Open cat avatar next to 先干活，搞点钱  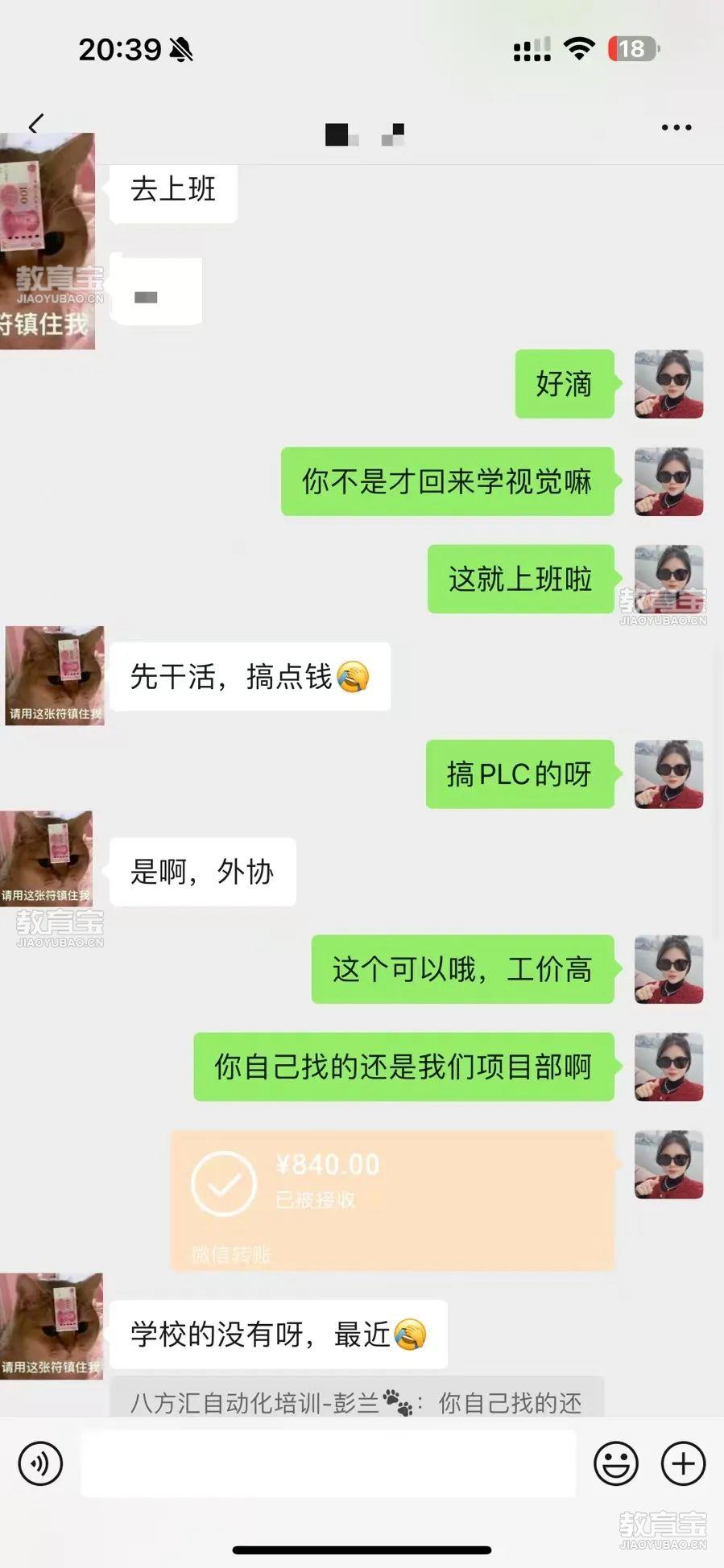55,676
